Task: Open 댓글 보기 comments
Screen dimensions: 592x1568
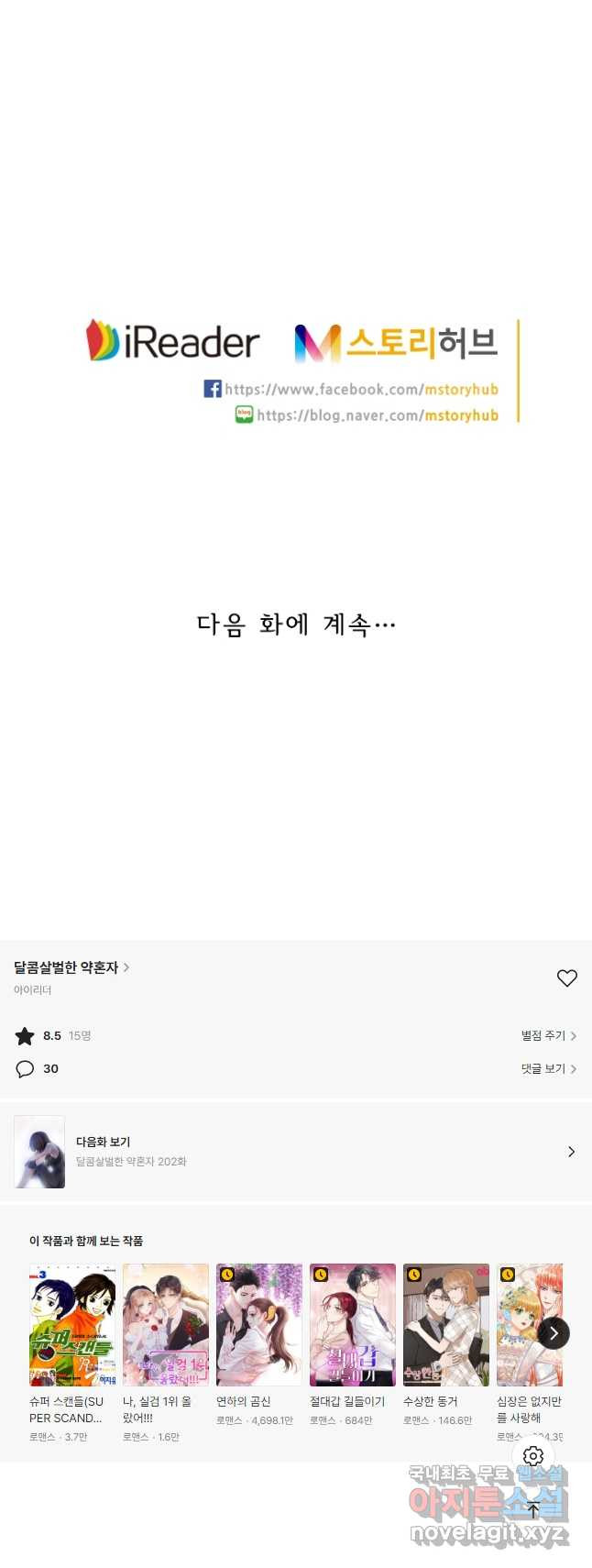Action: point(548,1068)
